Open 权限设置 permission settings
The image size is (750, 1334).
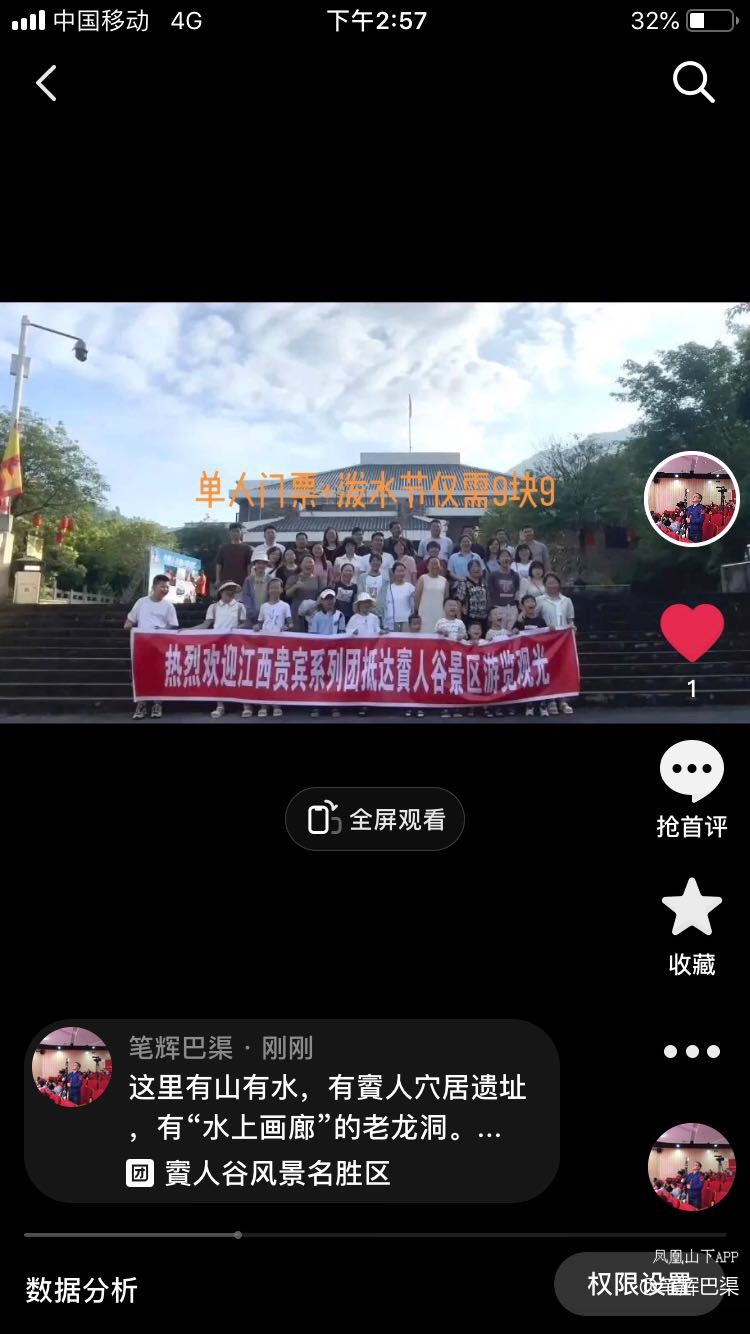click(x=637, y=1284)
